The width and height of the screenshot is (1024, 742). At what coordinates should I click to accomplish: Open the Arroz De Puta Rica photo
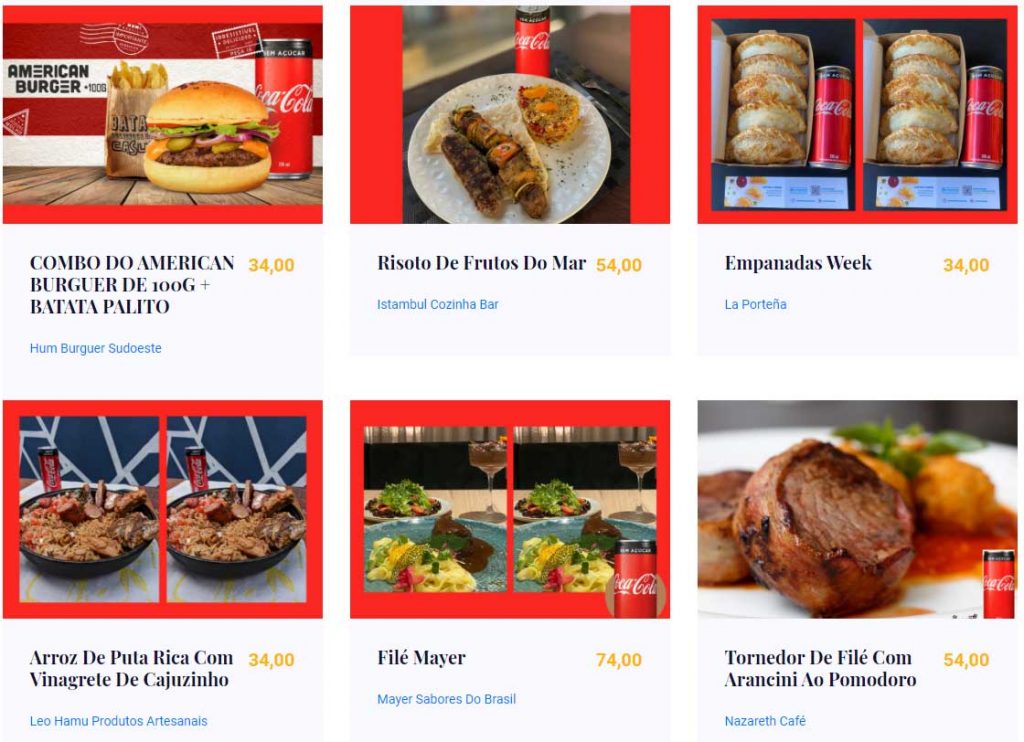point(162,509)
